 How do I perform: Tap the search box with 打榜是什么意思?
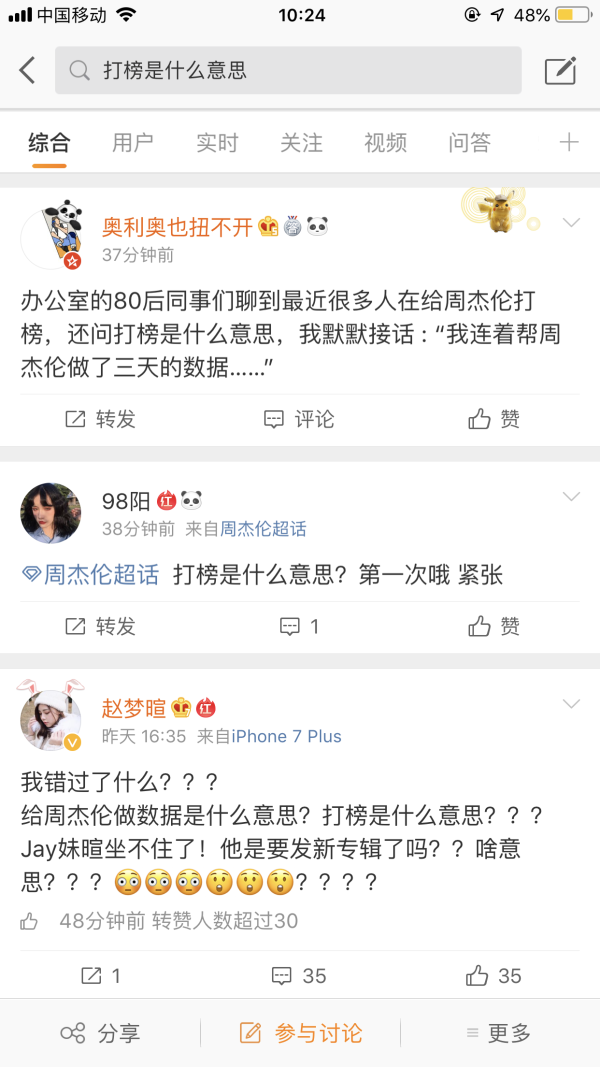tap(288, 70)
